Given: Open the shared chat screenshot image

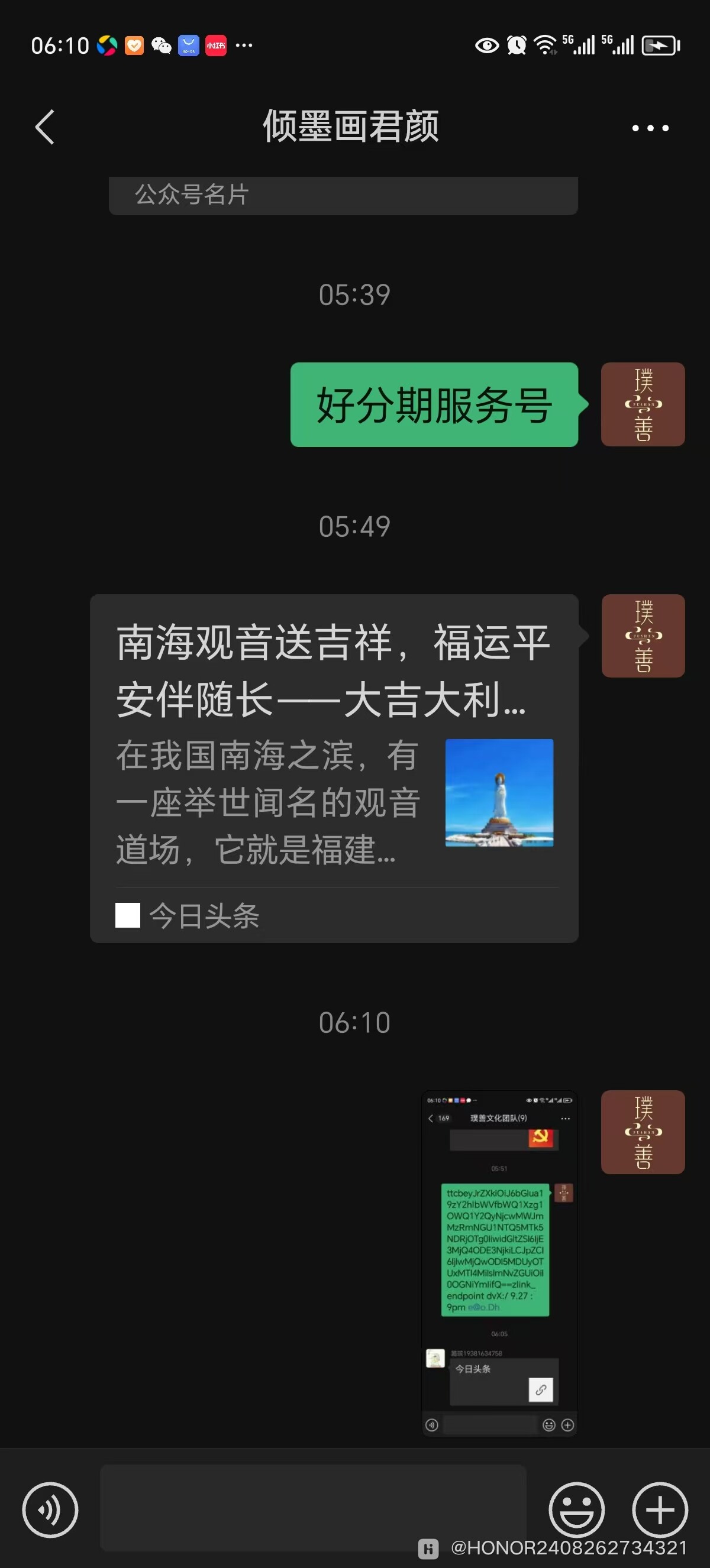Looking at the screenshot, I should coord(498,1266).
